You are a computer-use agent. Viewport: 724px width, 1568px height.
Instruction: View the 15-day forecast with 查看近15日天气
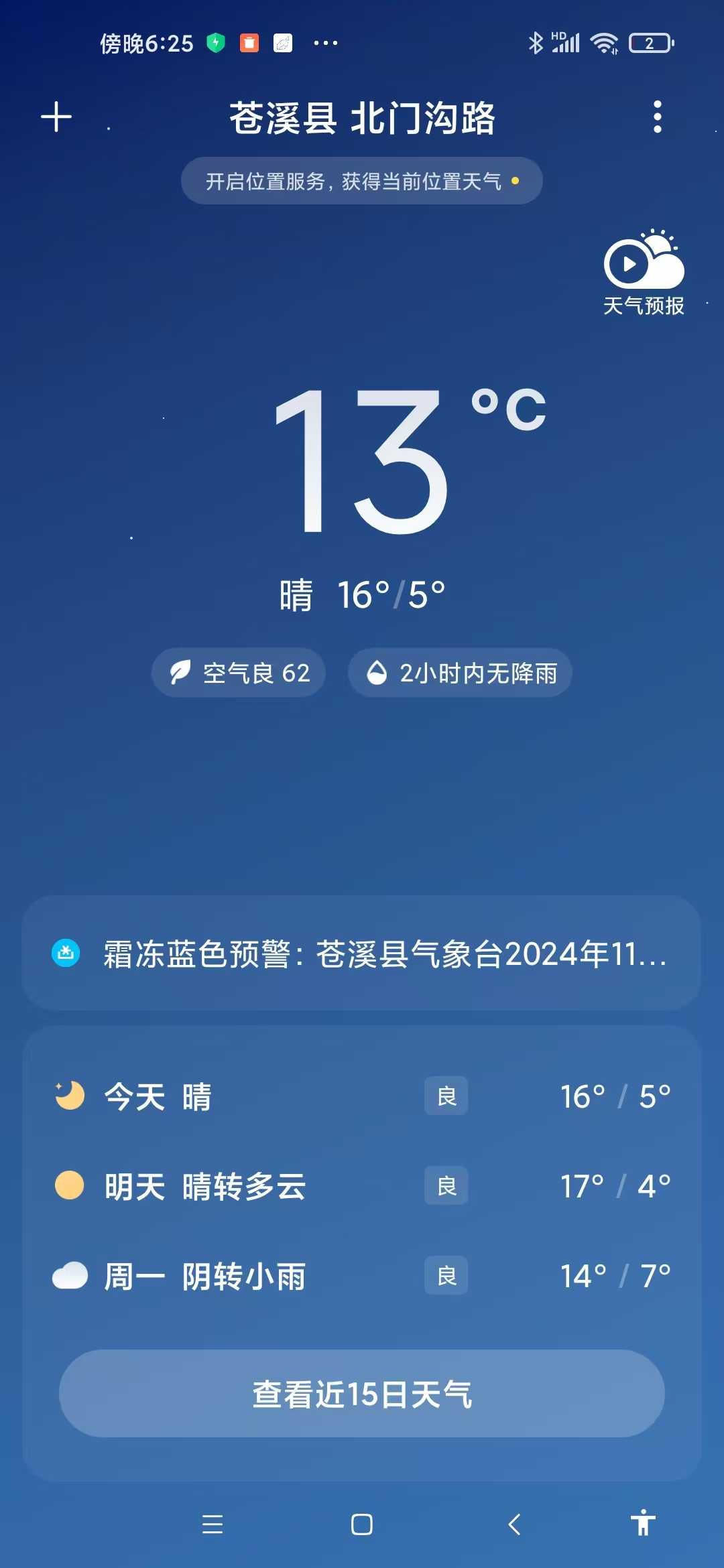(362, 1394)
